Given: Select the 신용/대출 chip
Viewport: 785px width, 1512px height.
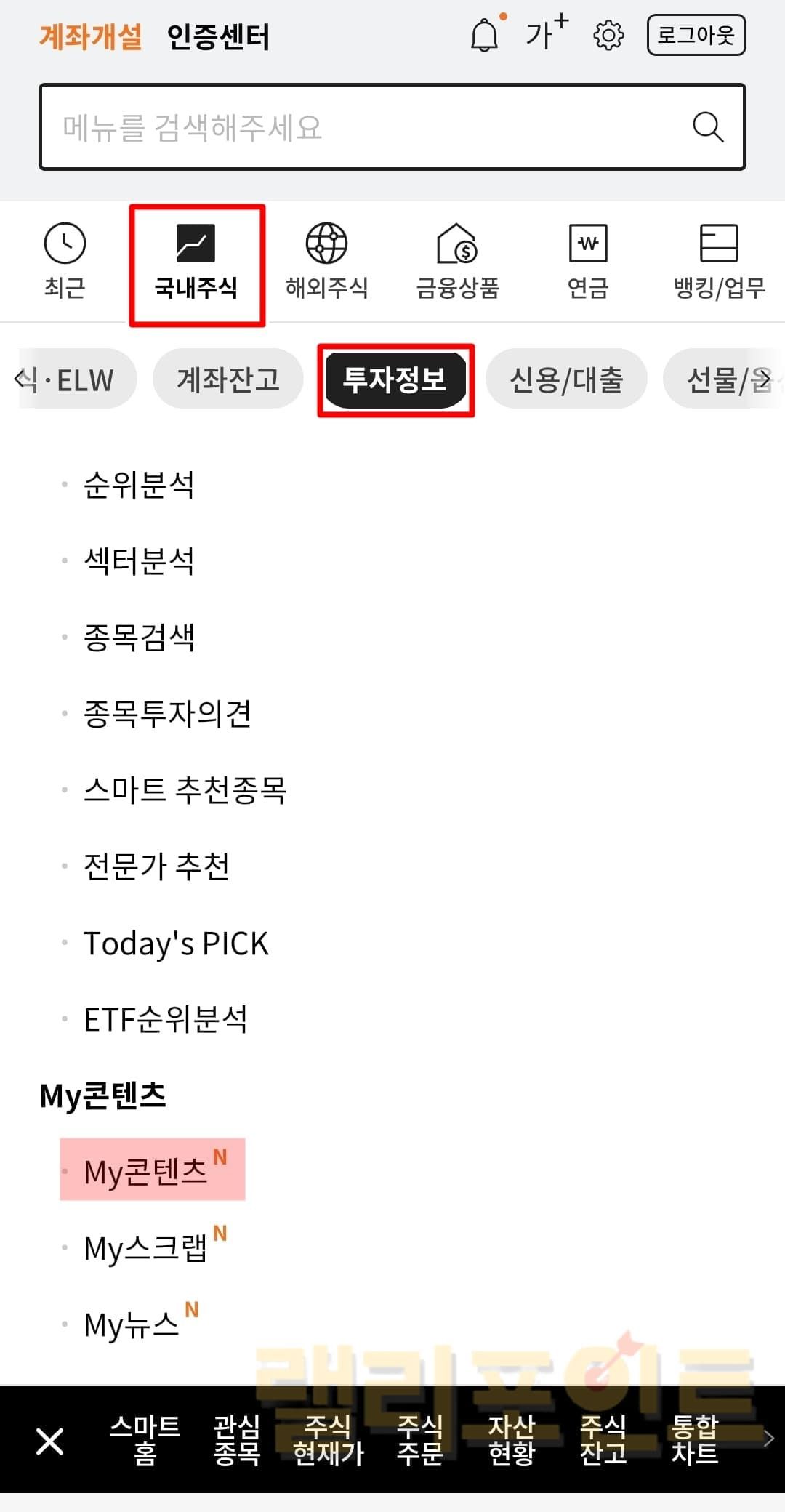Looking at the screenshot, I should click(x=566, y=379).
